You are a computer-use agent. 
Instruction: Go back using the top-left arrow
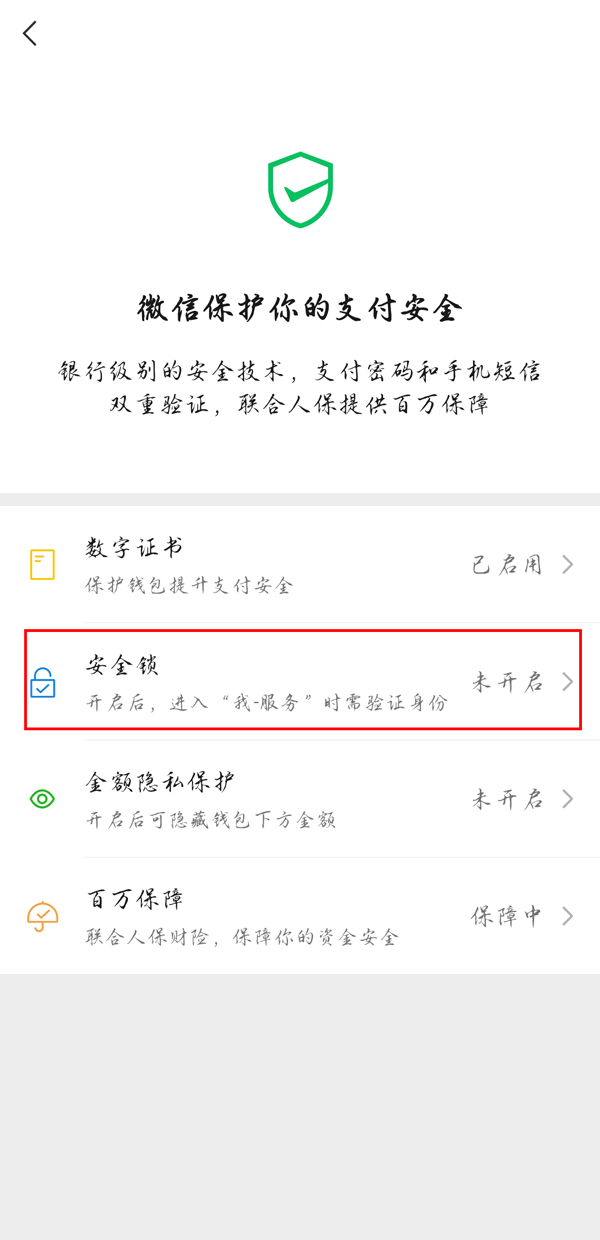pos(30,33)
